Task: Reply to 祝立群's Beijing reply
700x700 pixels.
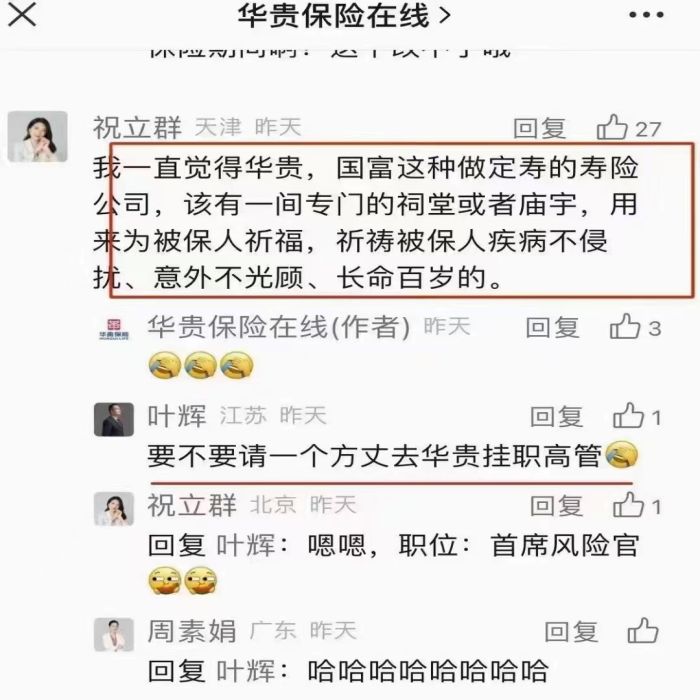Action: pyautogui.click(x=556, y=506)
